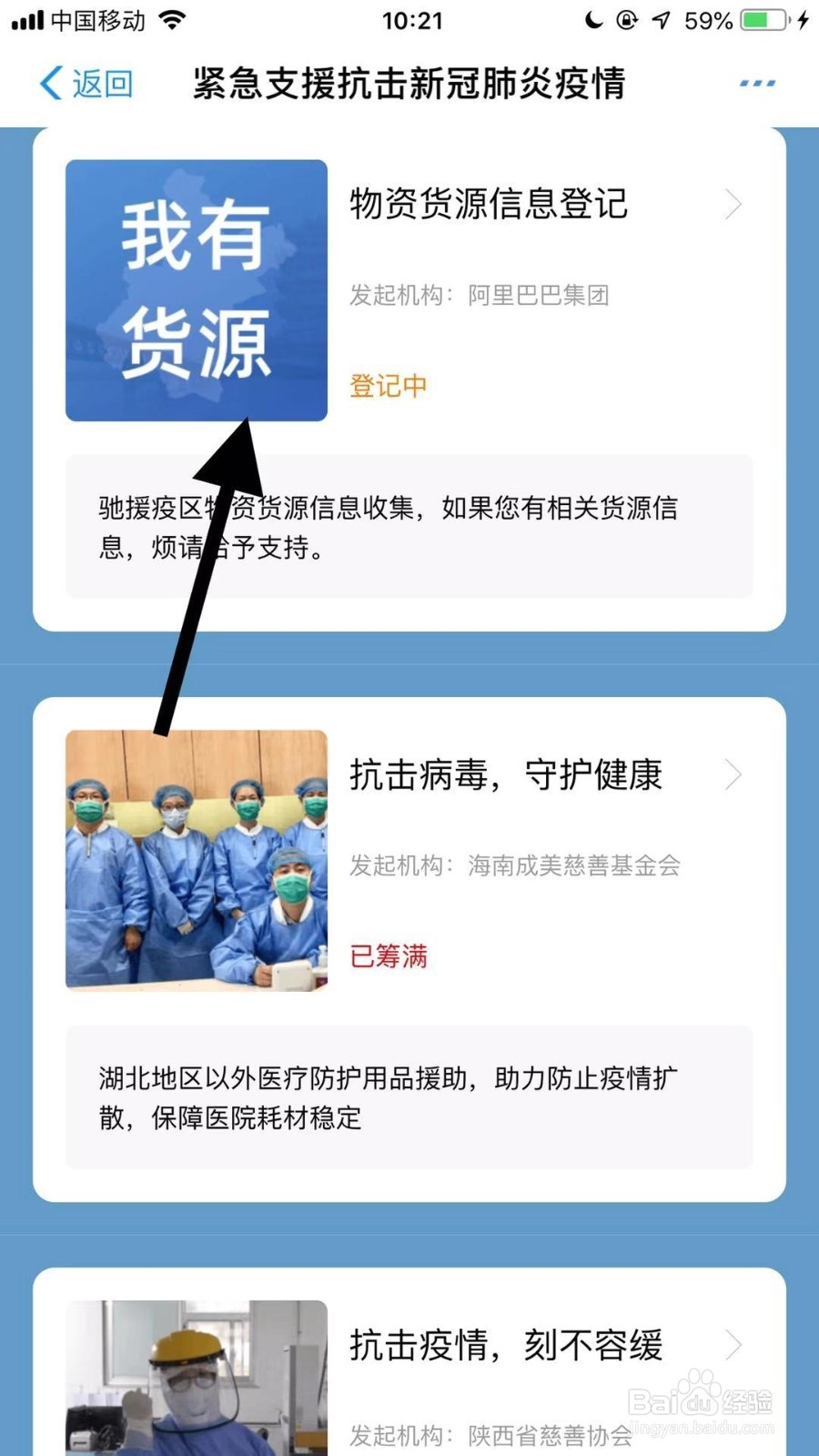Expand 抗击病毒，守护健康 via its chevron
Image resolution: width=819 pixels, height=1456 pixels.
click(733, 775)
